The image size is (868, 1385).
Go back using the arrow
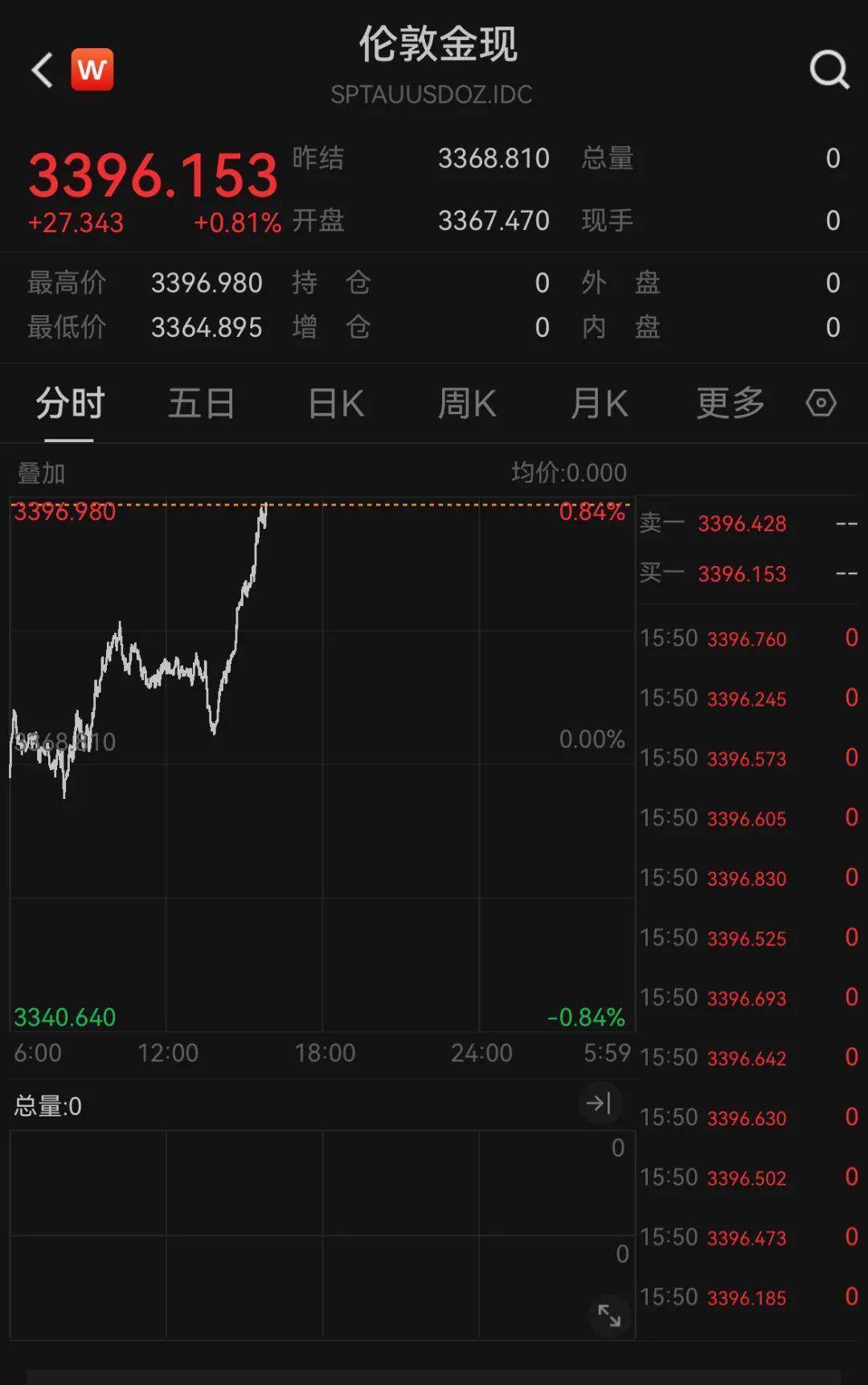(43, 70)
